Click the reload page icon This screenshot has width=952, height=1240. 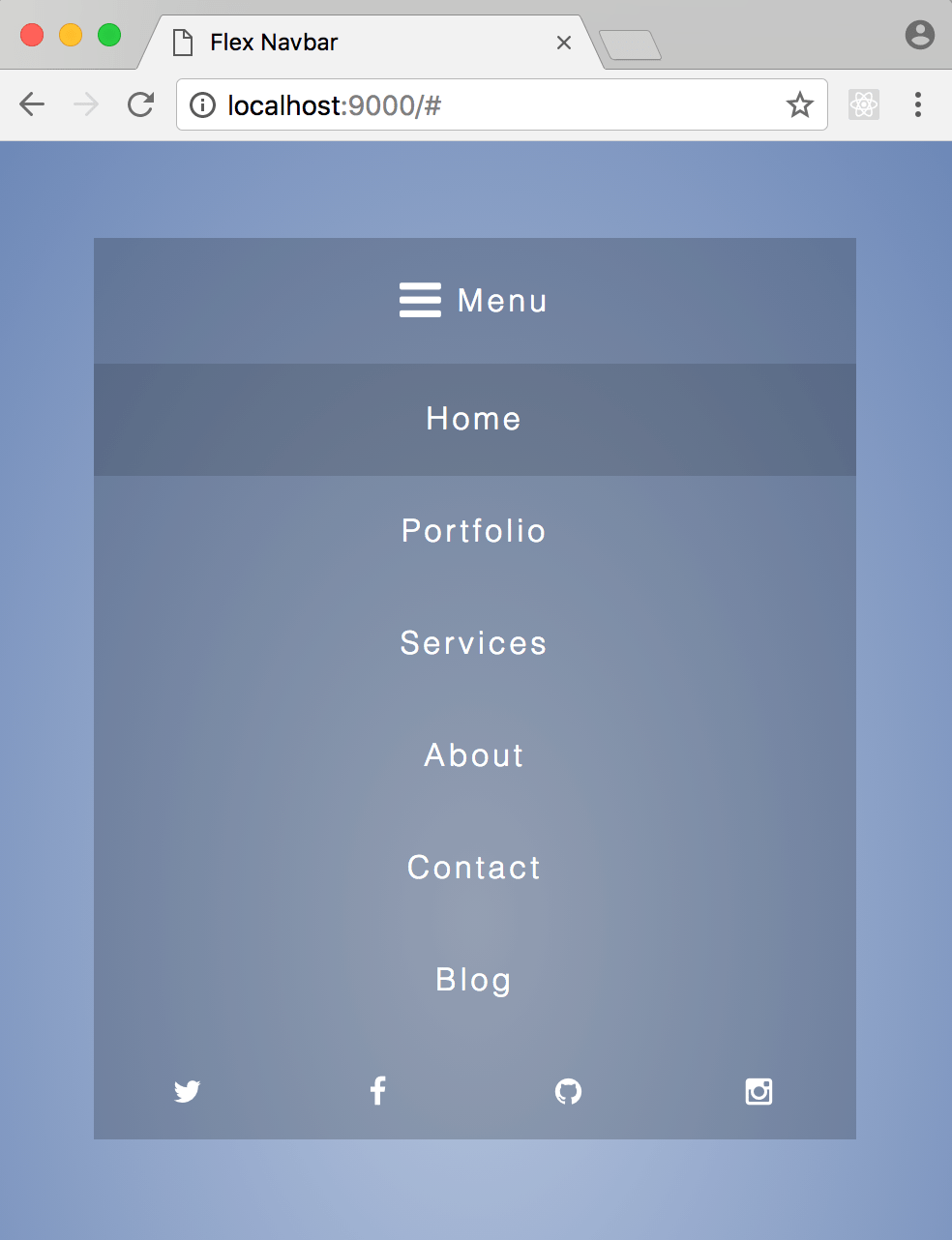click(140, 103)
